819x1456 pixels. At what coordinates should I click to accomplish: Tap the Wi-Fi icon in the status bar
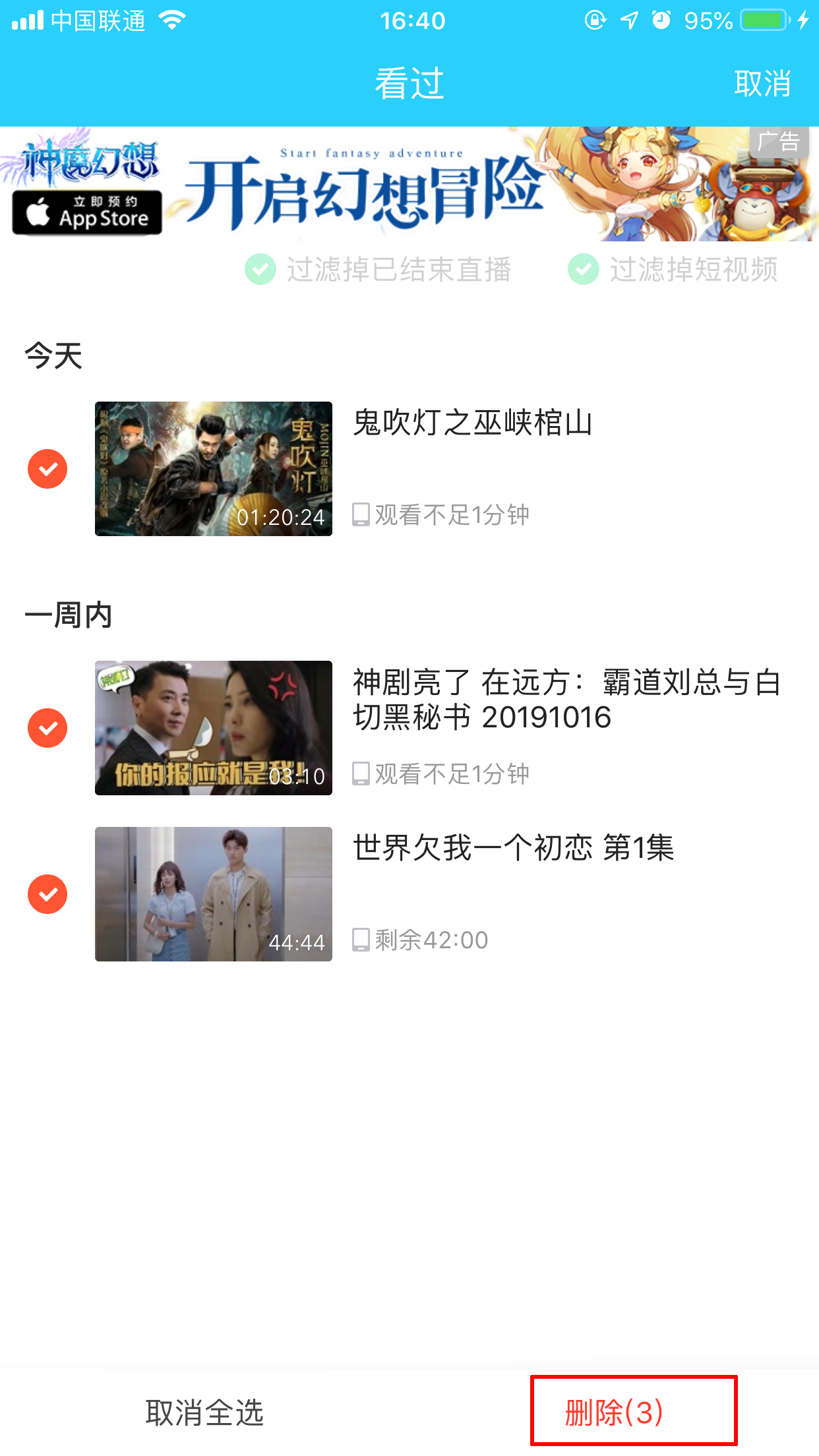click(171, 20)
